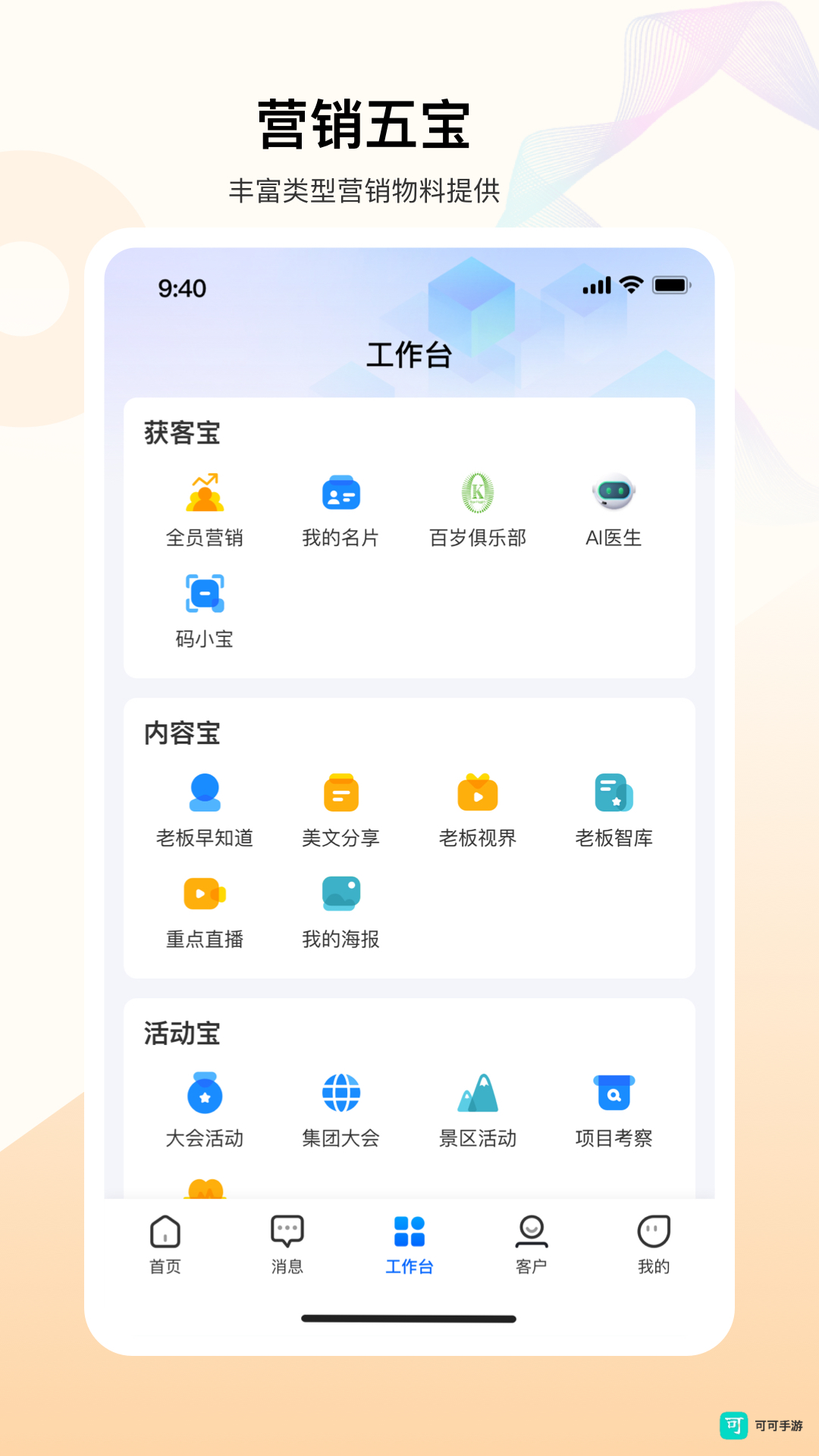Switch to the 消息 messages tab

coord(287,1244)
